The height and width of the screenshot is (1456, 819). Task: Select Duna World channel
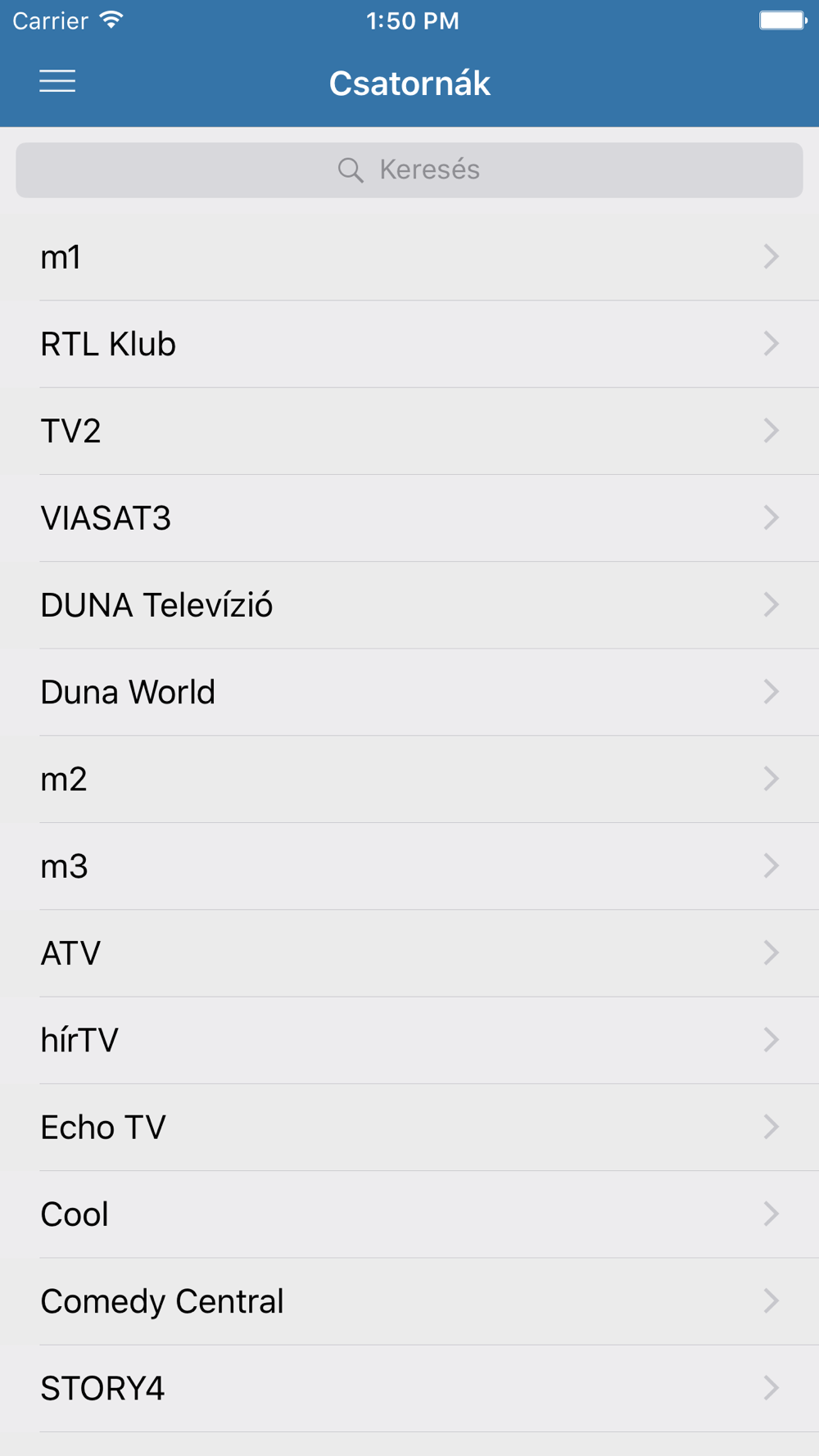point(409,692)
